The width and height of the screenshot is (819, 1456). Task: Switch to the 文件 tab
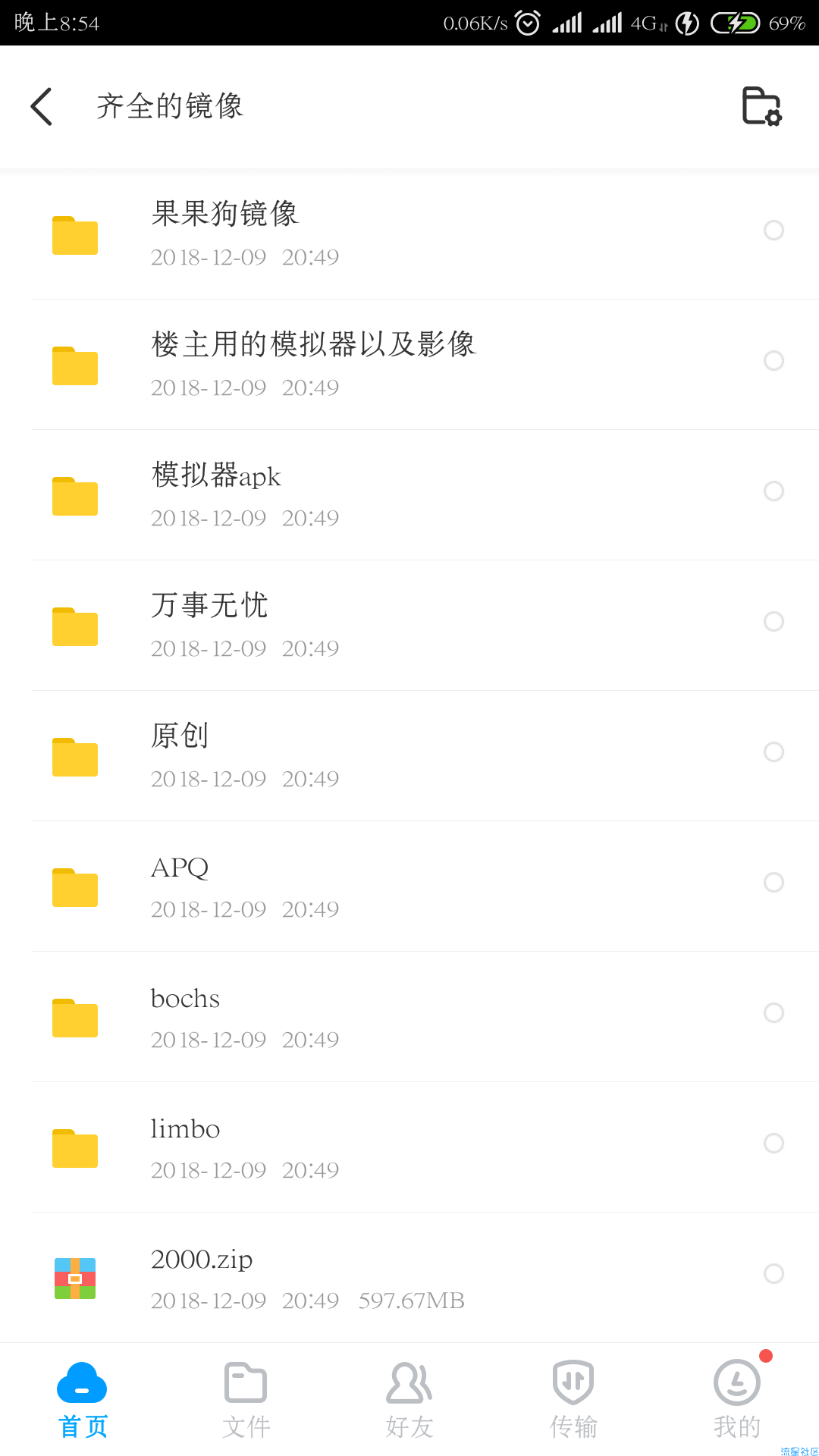246,1401
